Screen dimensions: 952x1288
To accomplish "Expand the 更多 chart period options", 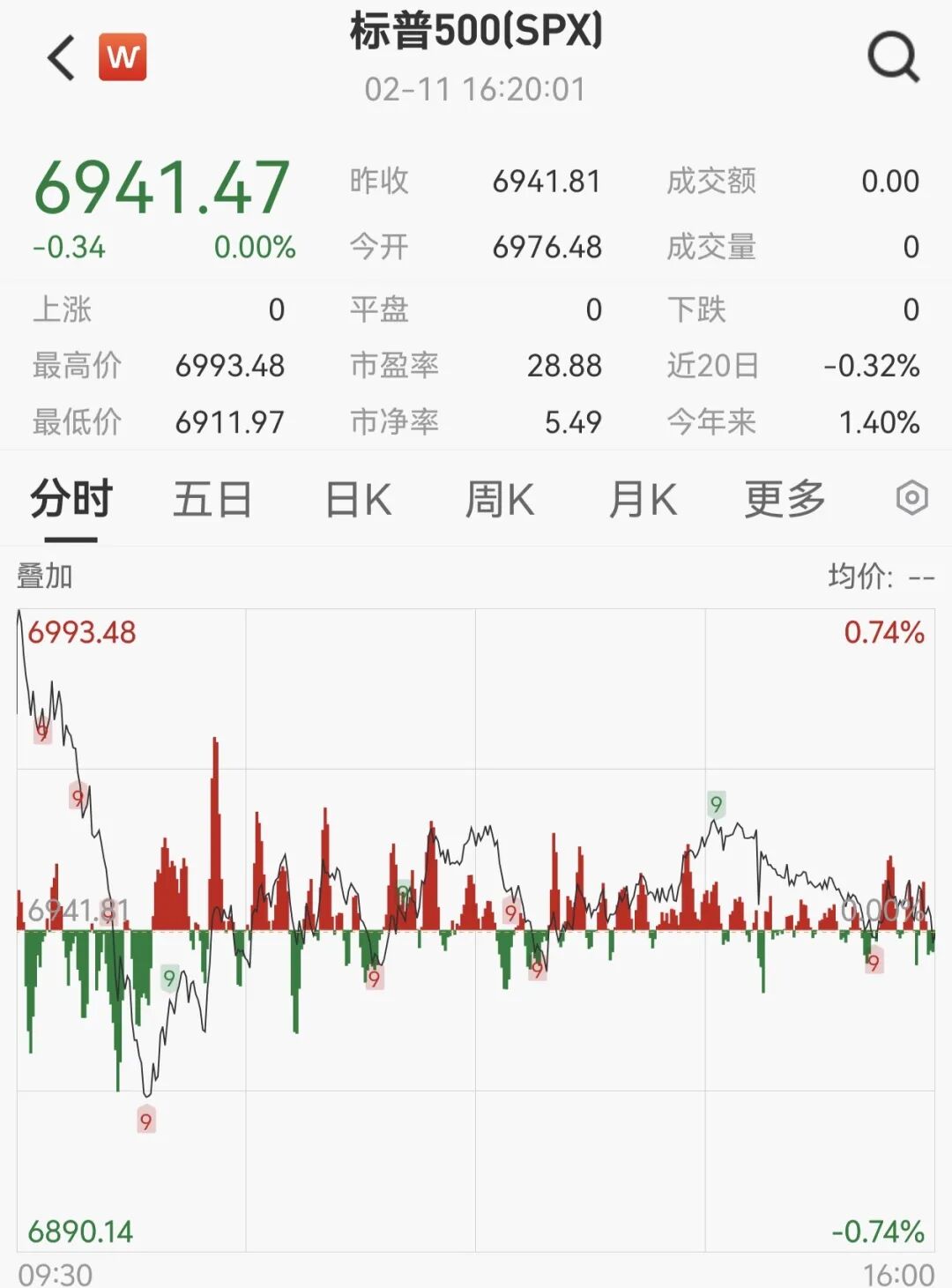I will coord(785,500).
